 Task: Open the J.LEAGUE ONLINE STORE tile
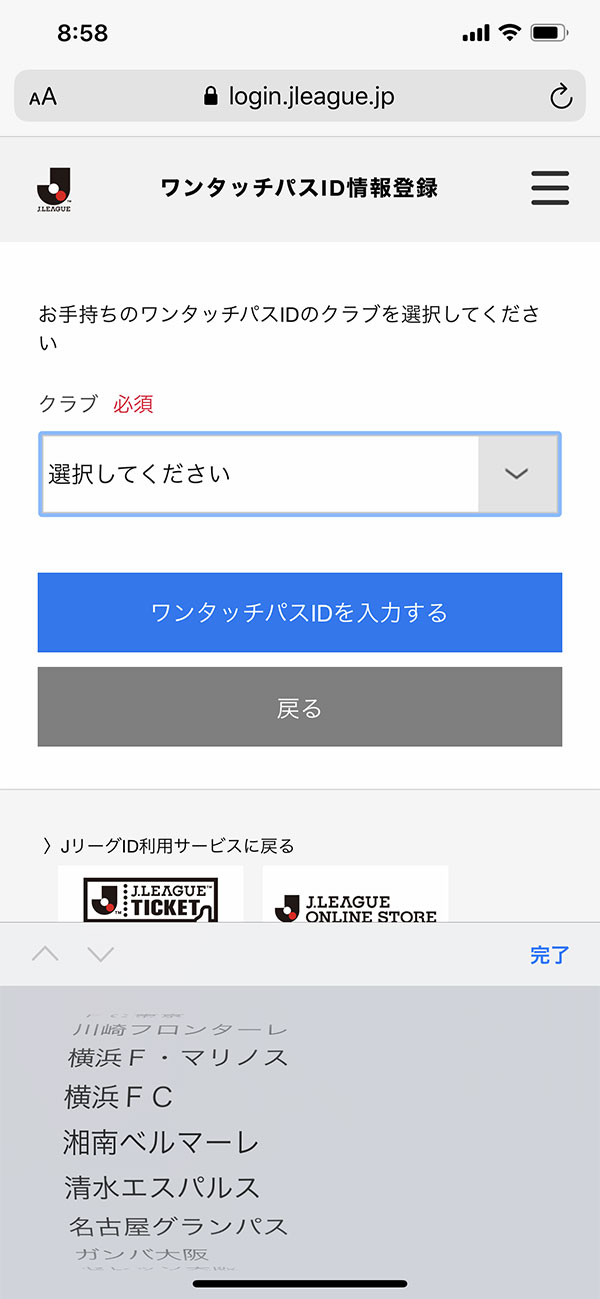pos(355,895)
